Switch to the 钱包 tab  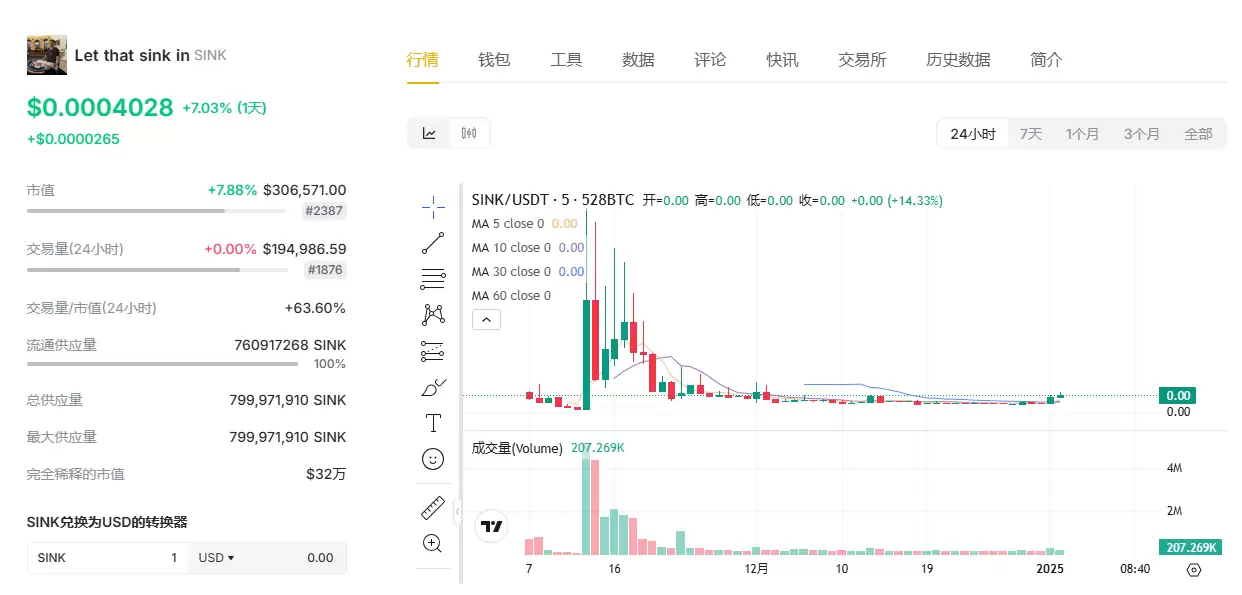tap(494, 60)
